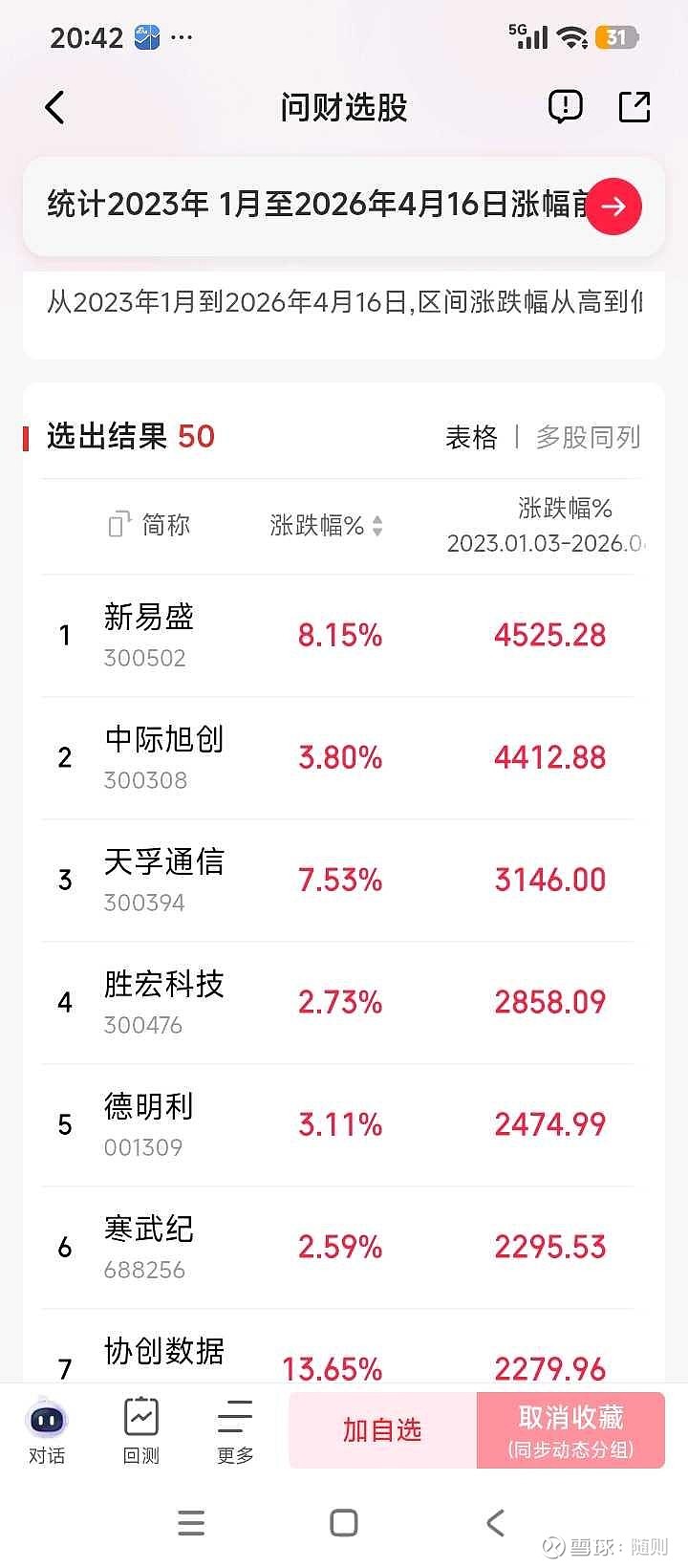The width and height of the screenshot is (688, 1568).
Task: Tap the 加自选 button
Action: click(382, 1430)
